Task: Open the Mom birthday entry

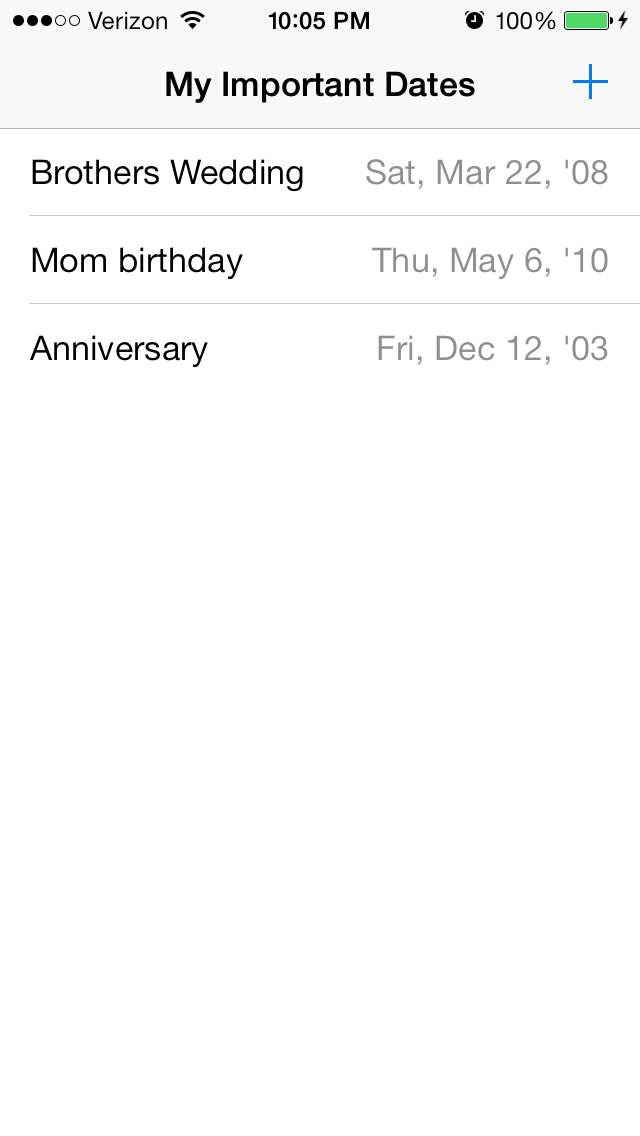Action: (320, 260)
